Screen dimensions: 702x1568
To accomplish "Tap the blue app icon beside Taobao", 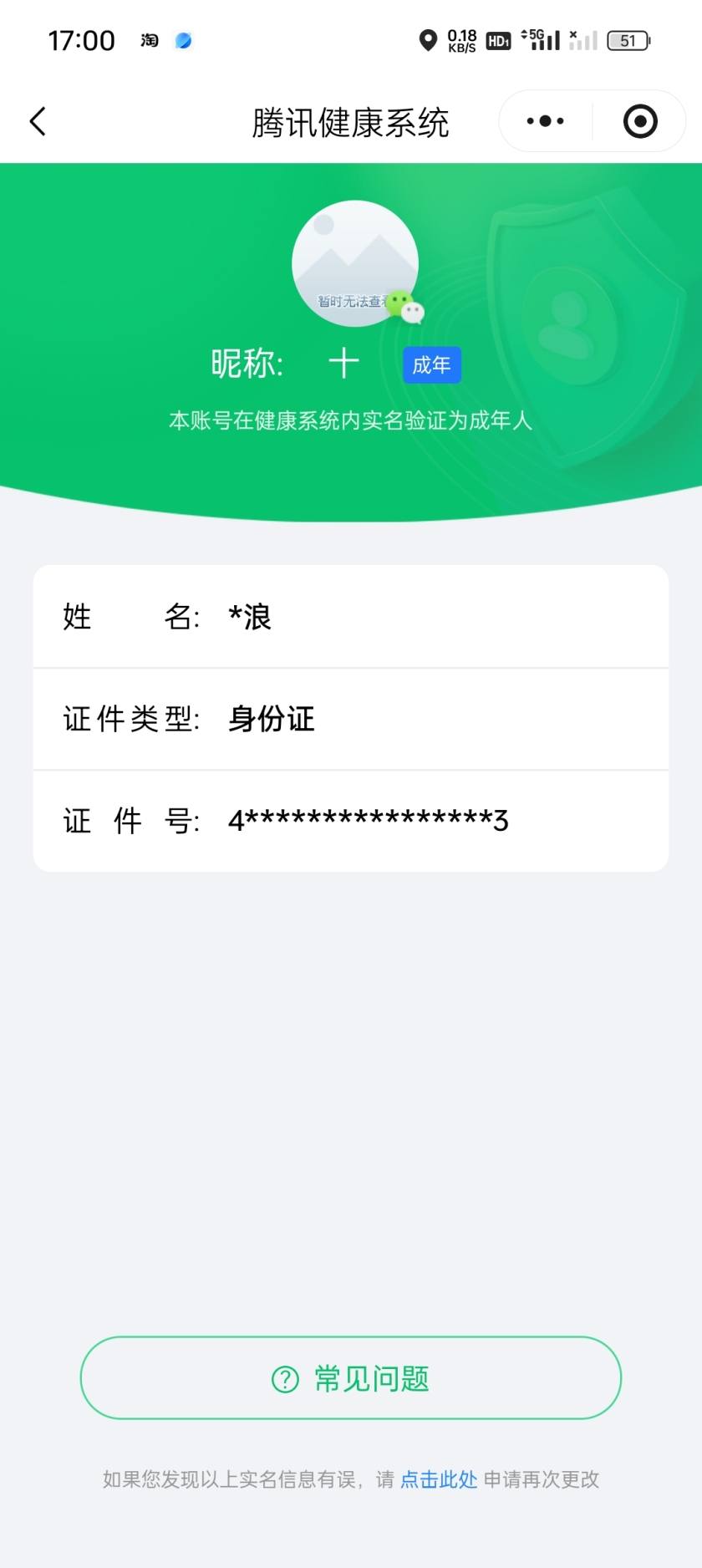I will (182, 39).
